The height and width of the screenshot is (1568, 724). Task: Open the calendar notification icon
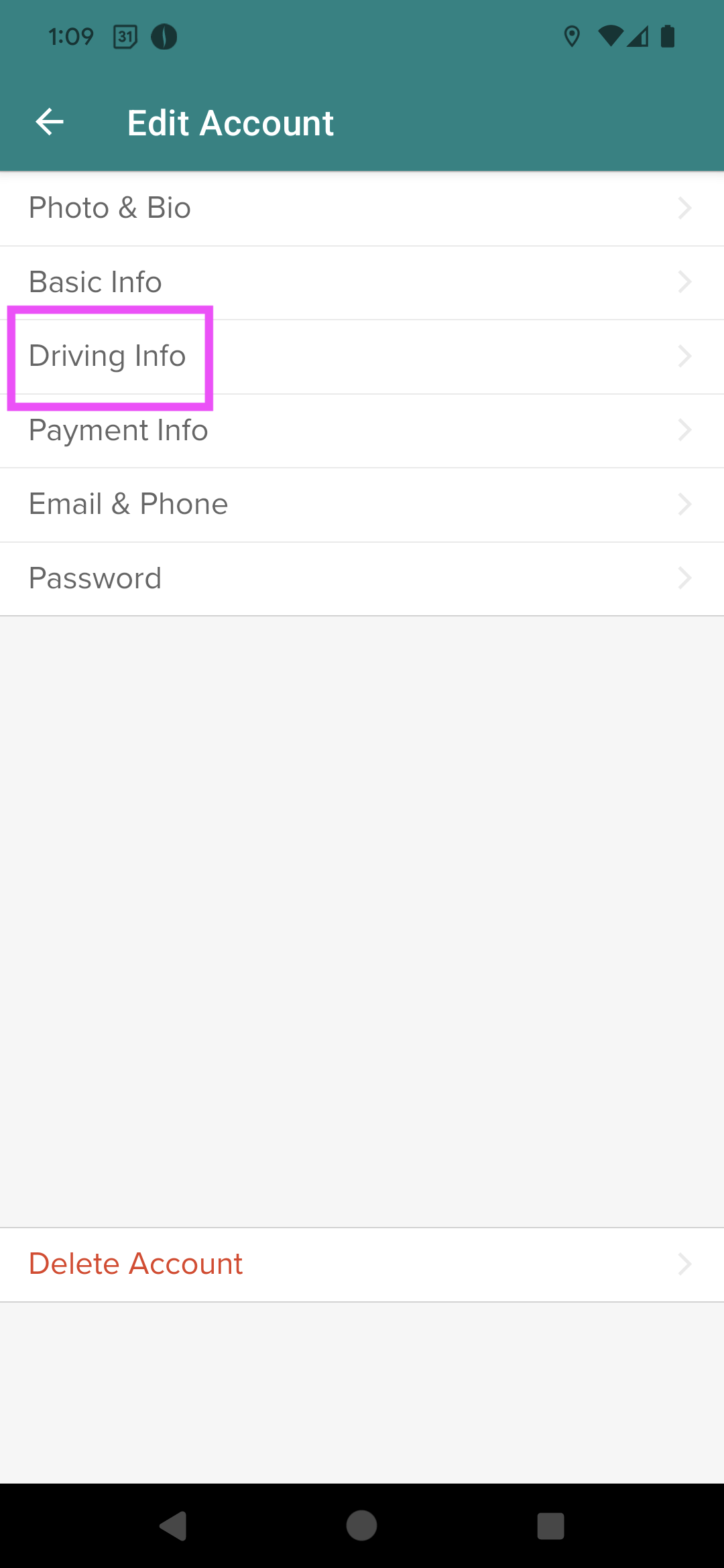pyautogui.click(x=124, y=36)
